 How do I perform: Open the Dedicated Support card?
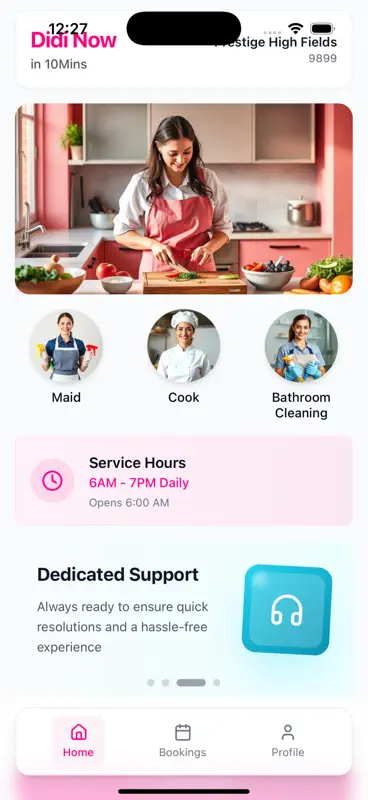coord(184,610)
